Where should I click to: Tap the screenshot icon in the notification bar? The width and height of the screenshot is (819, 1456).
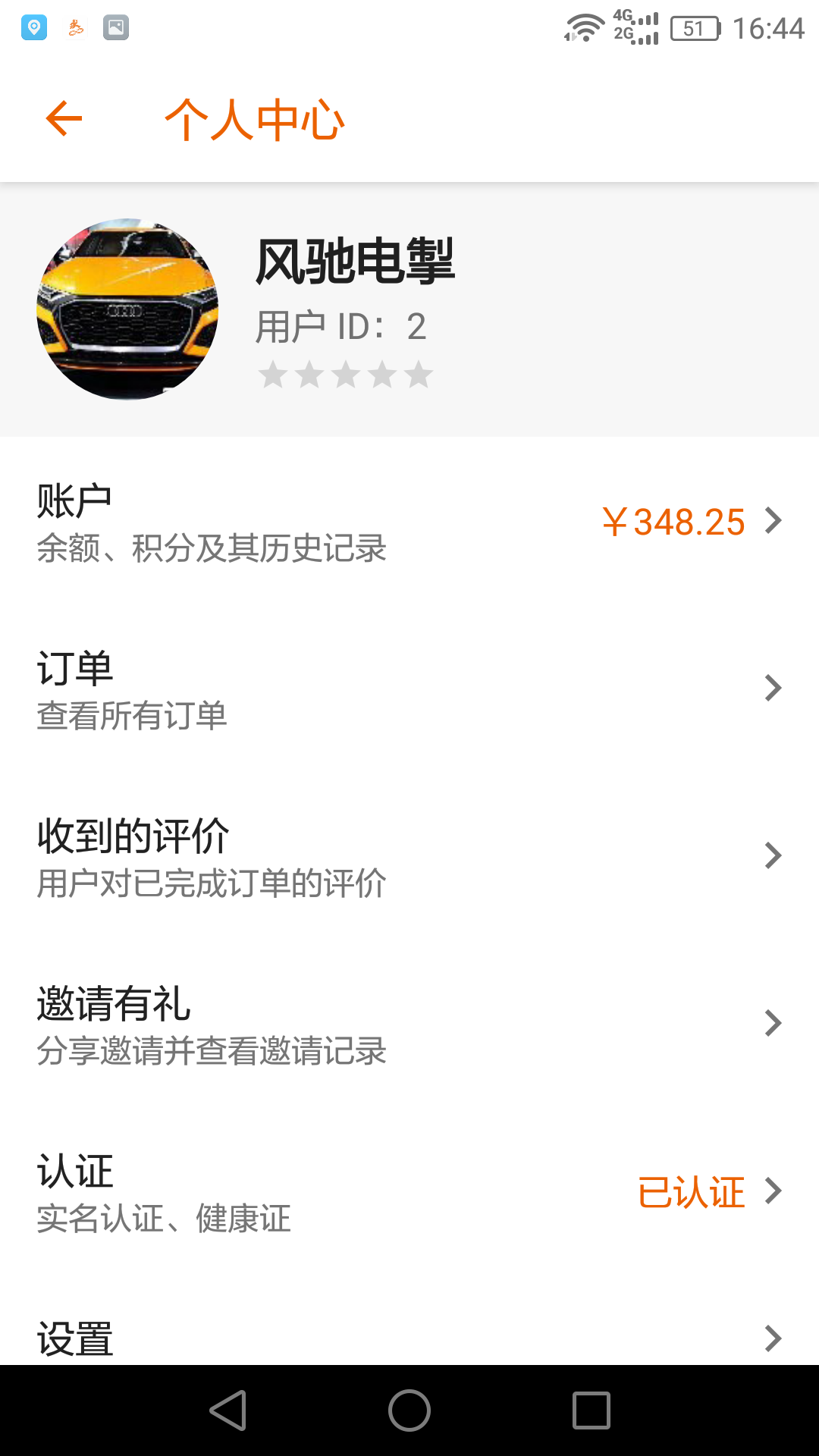tap(117, 27)
